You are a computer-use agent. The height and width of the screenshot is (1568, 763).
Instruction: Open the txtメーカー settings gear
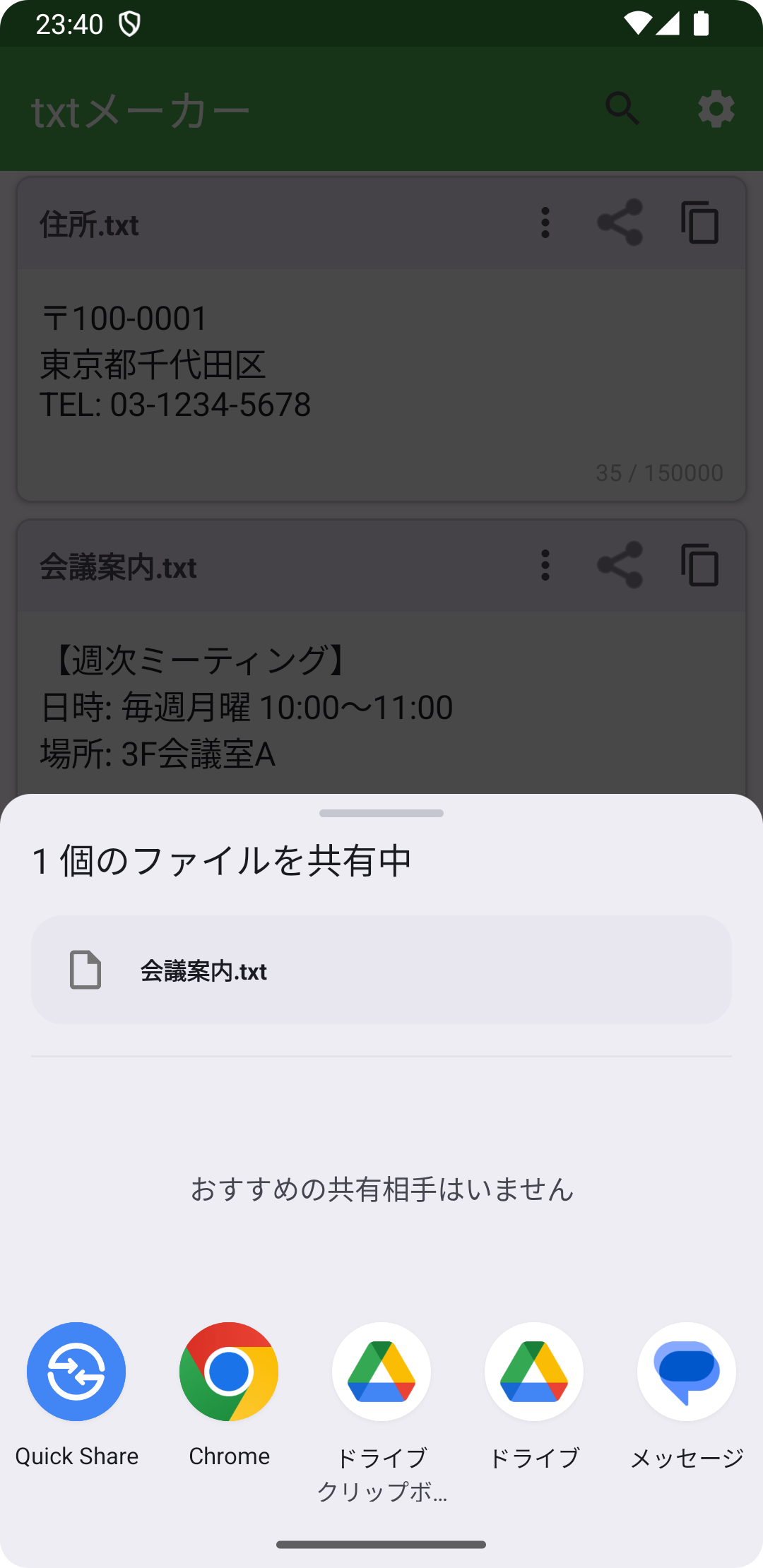[x=716, y=109]
